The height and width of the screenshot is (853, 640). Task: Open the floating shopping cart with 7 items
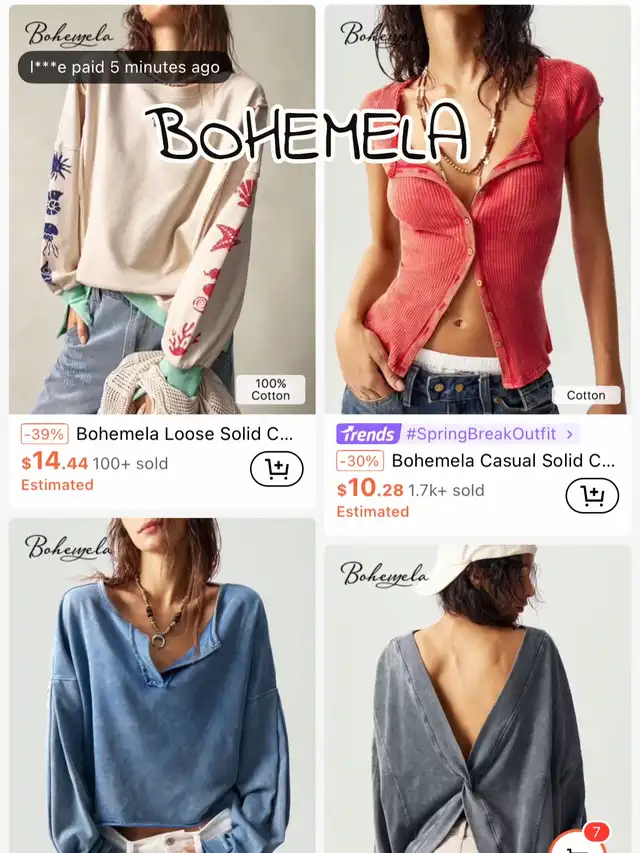coord(580,842)
